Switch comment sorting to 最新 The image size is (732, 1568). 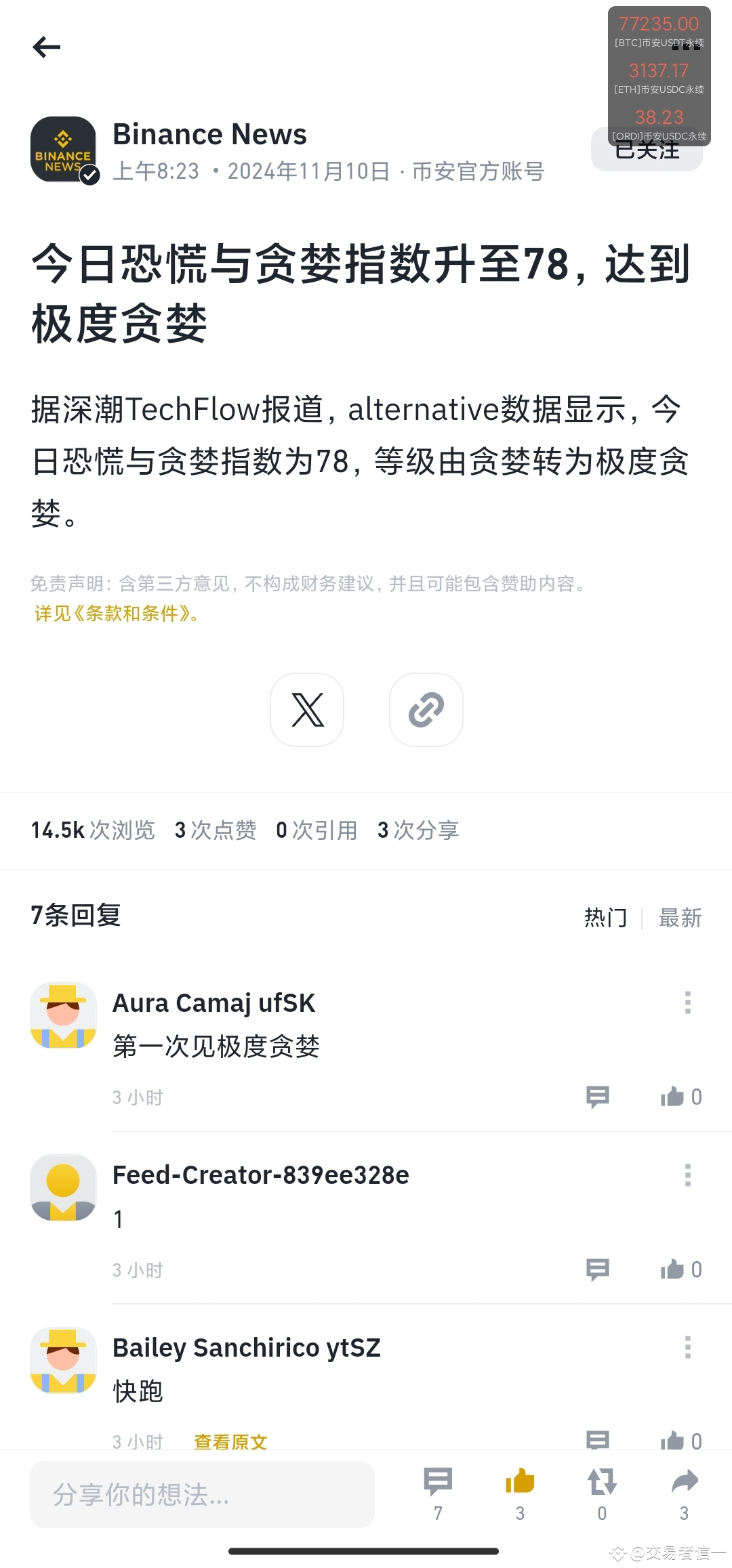click(x=680, y=917)
